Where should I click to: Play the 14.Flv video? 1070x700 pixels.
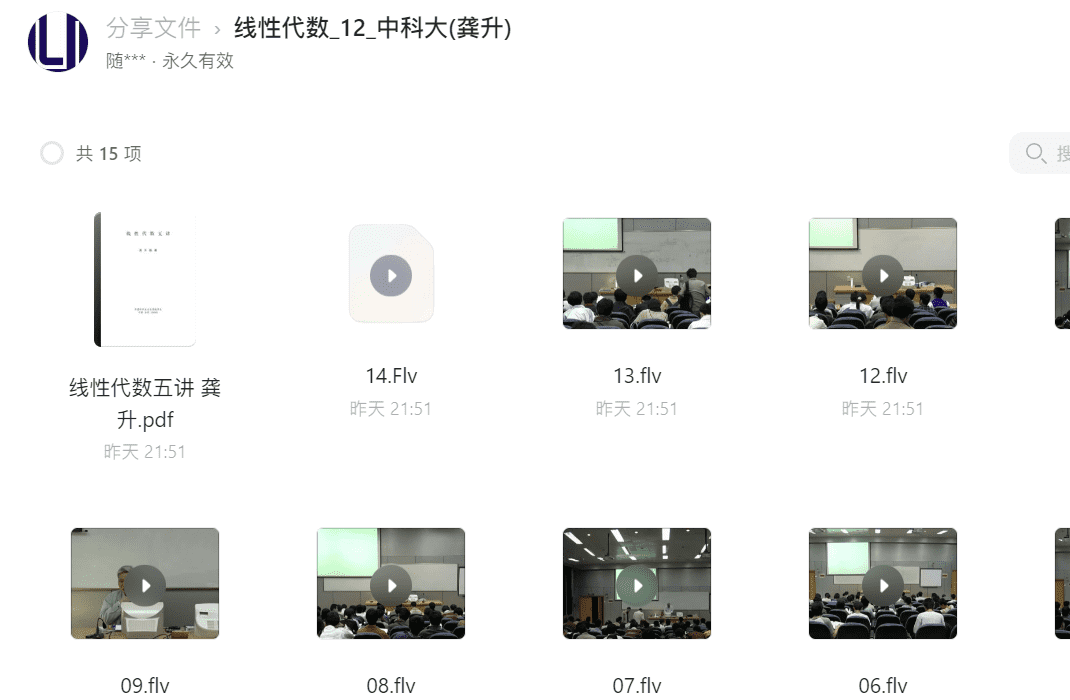tap(391, 275)
